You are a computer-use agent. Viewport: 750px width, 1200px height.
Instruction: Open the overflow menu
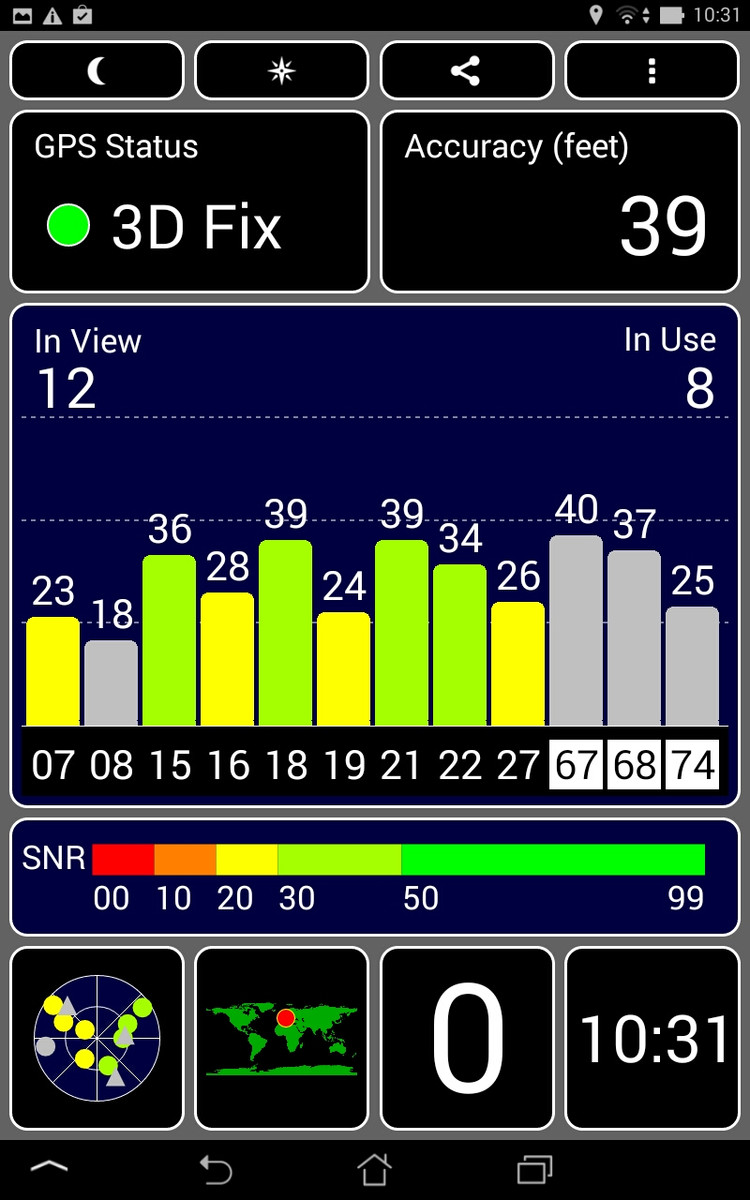(652, 71)
